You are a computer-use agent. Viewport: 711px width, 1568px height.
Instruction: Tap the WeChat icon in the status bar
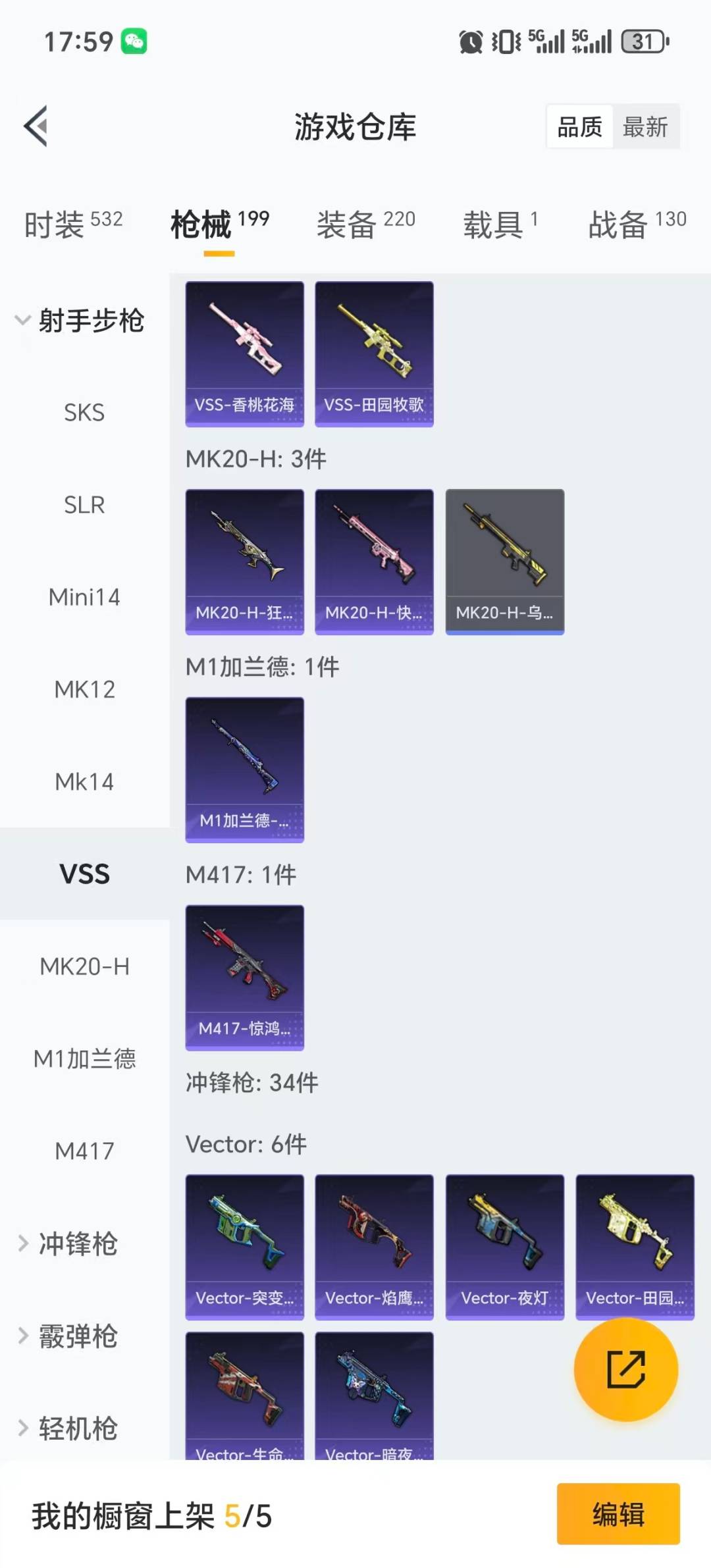click(132, 41)
